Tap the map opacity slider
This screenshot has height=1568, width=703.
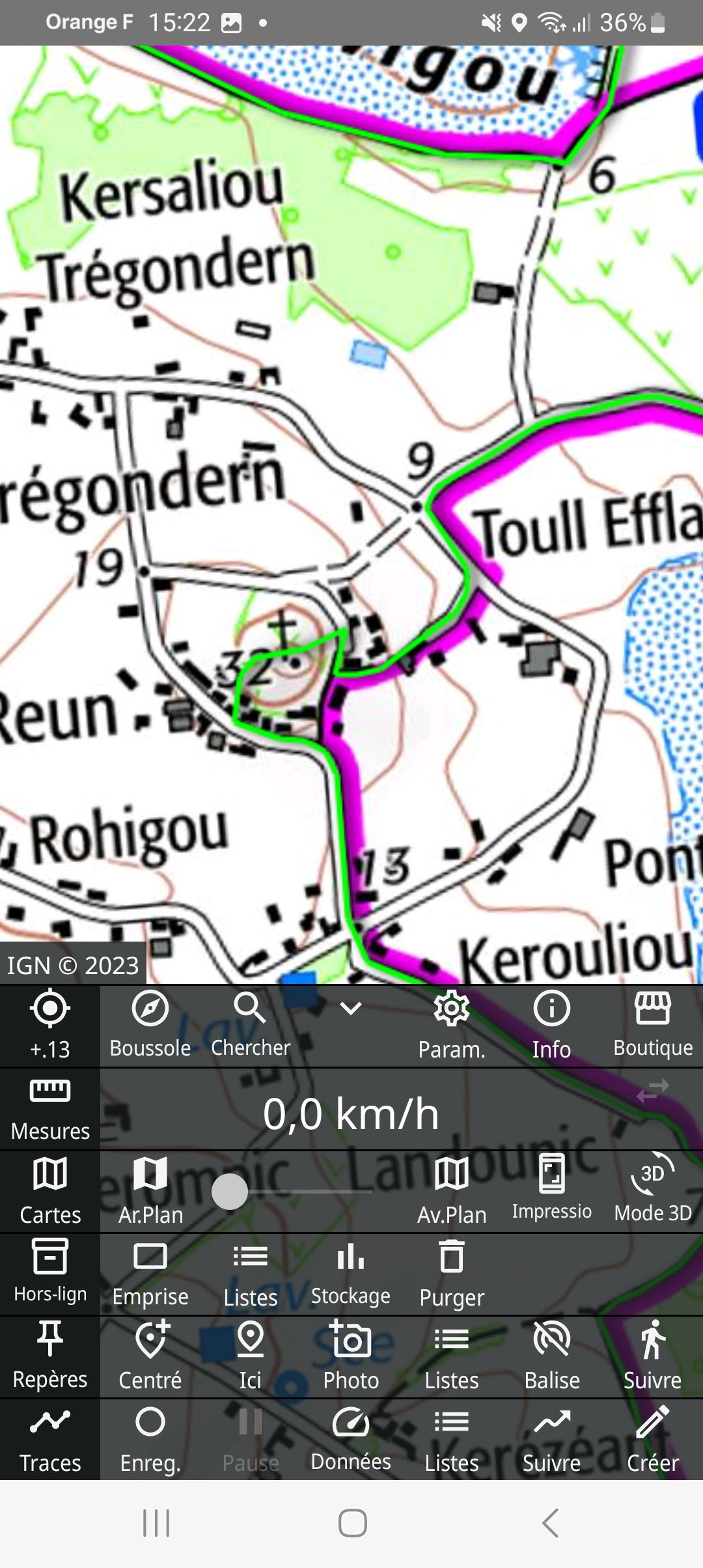click(230, 1192)
